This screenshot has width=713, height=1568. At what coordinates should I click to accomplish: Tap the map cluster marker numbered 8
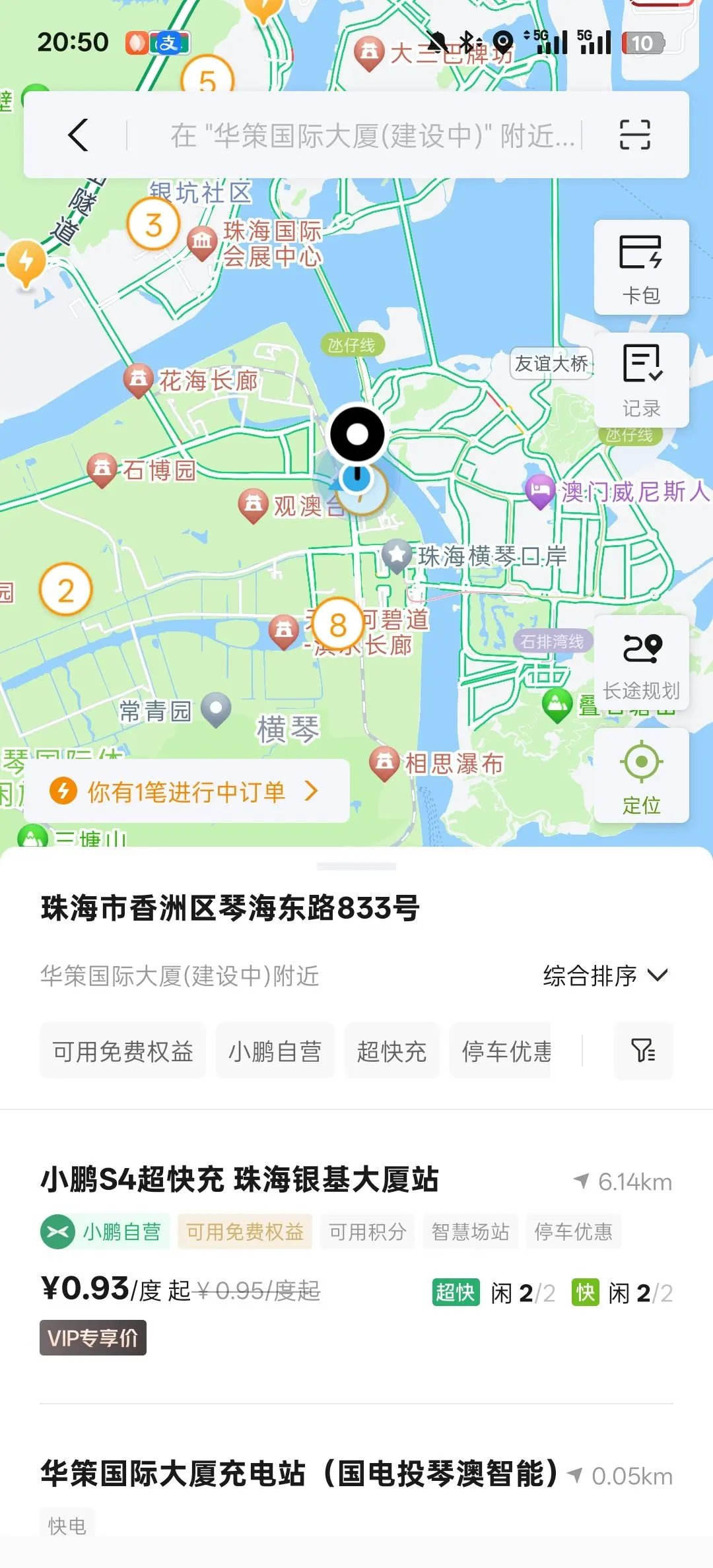[337, 624]
